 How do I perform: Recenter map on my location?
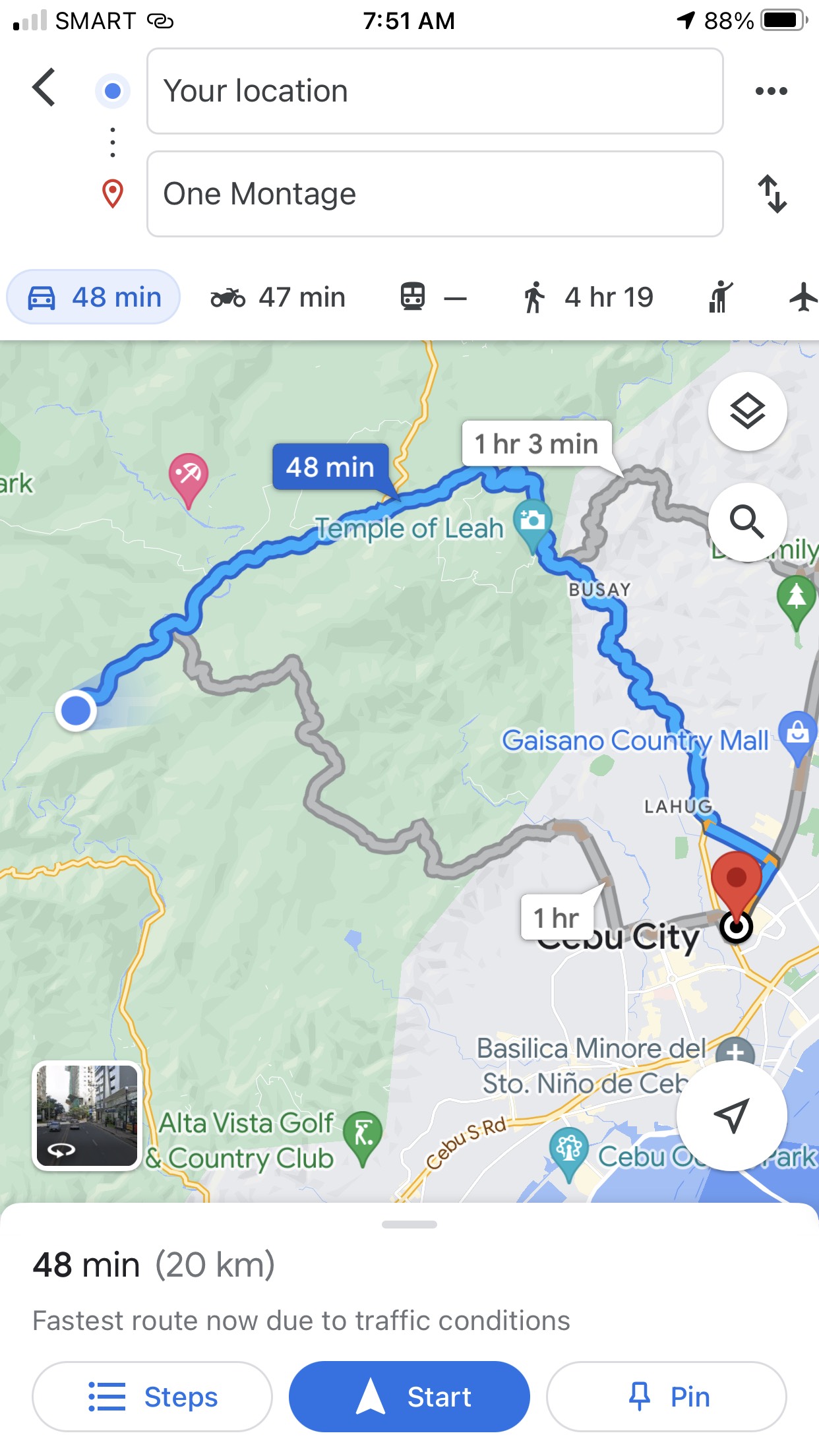click(731, 1116)
